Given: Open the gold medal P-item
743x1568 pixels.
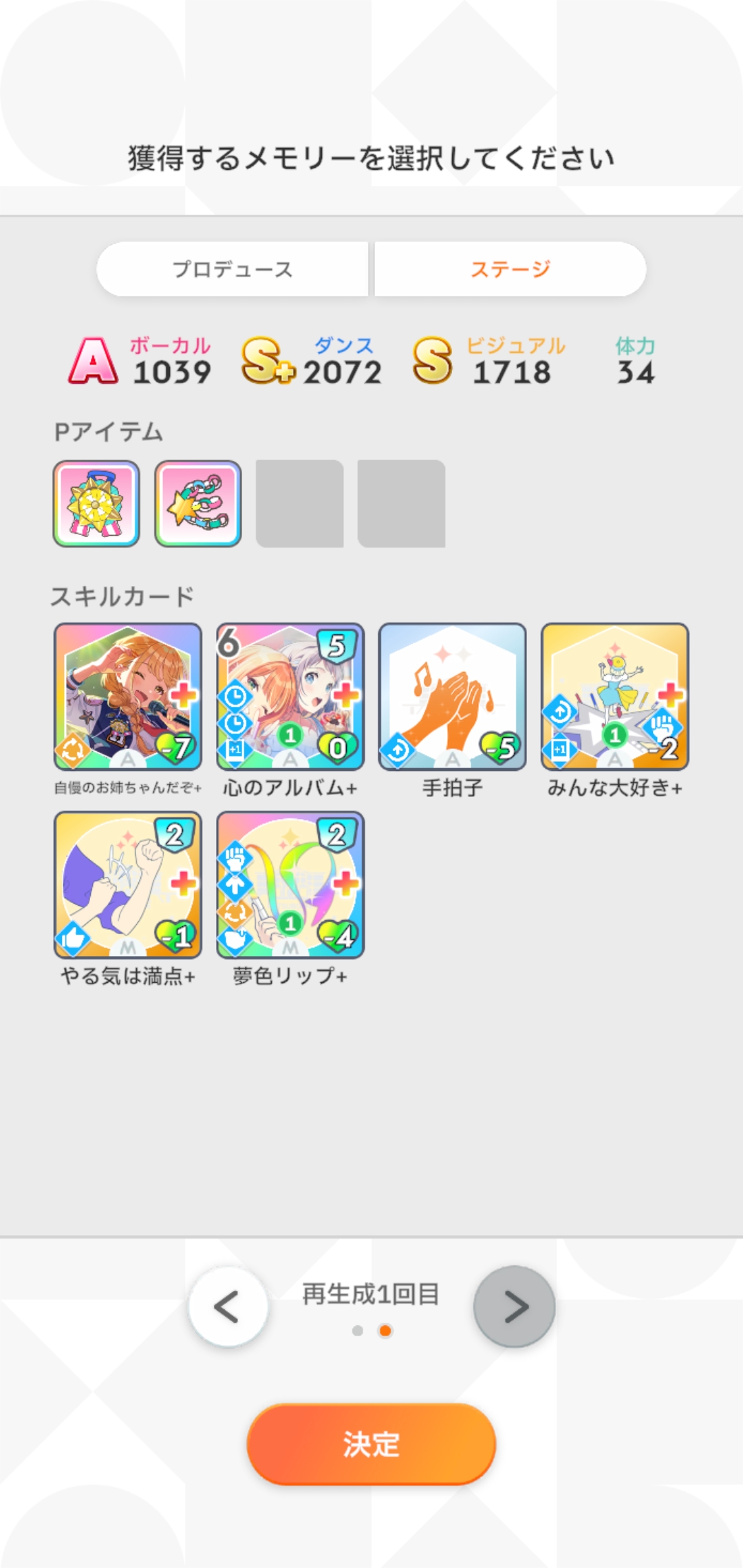Looking at the screenshot, I should (96, 503).
